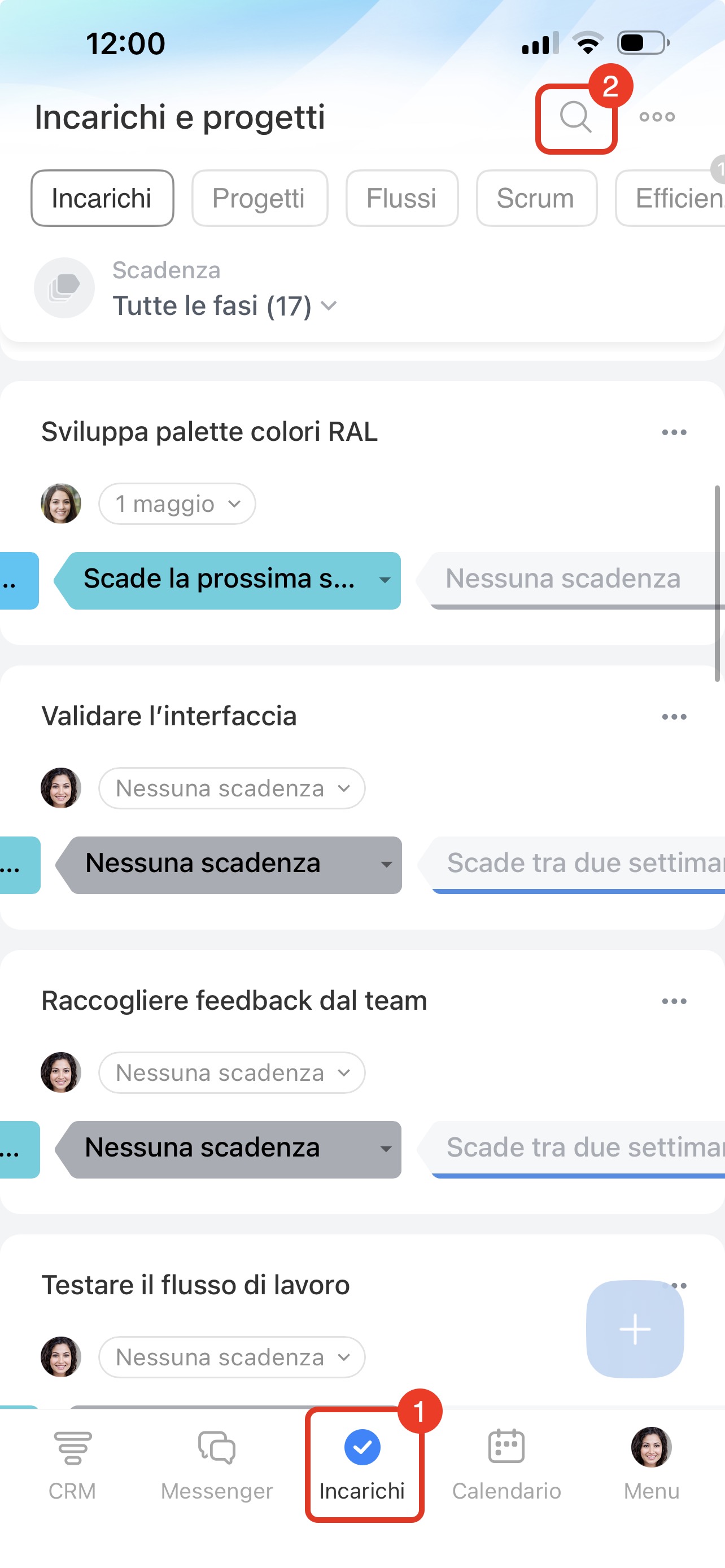Set deadline chip for Raccogliere feedback dal team

click(232, 1072)
